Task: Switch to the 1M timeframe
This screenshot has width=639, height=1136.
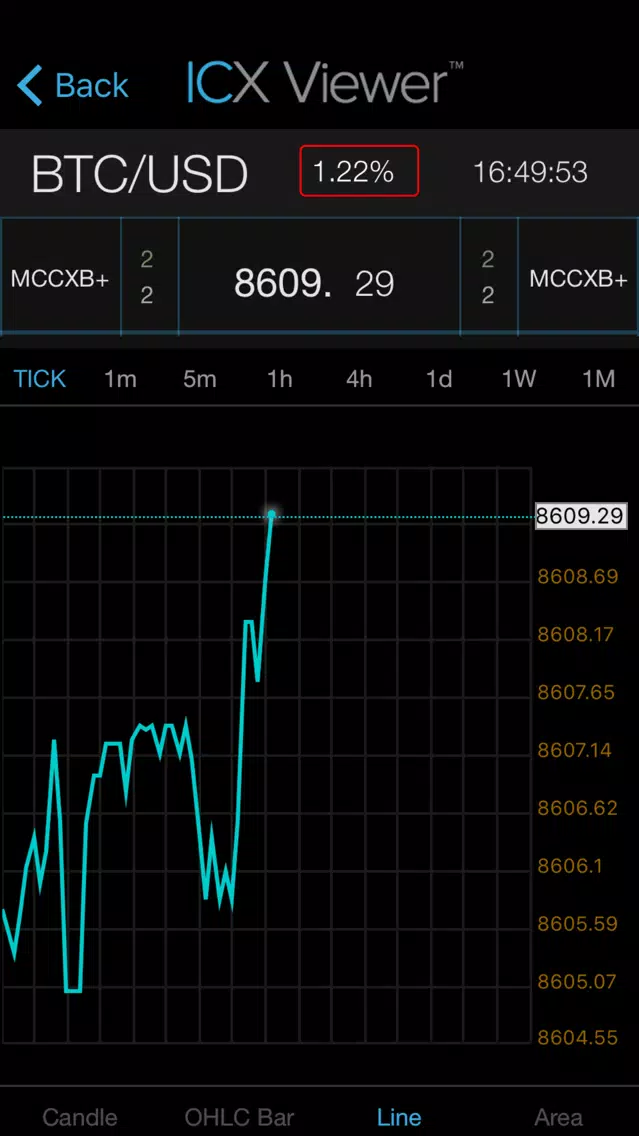Action: (599, 379)
